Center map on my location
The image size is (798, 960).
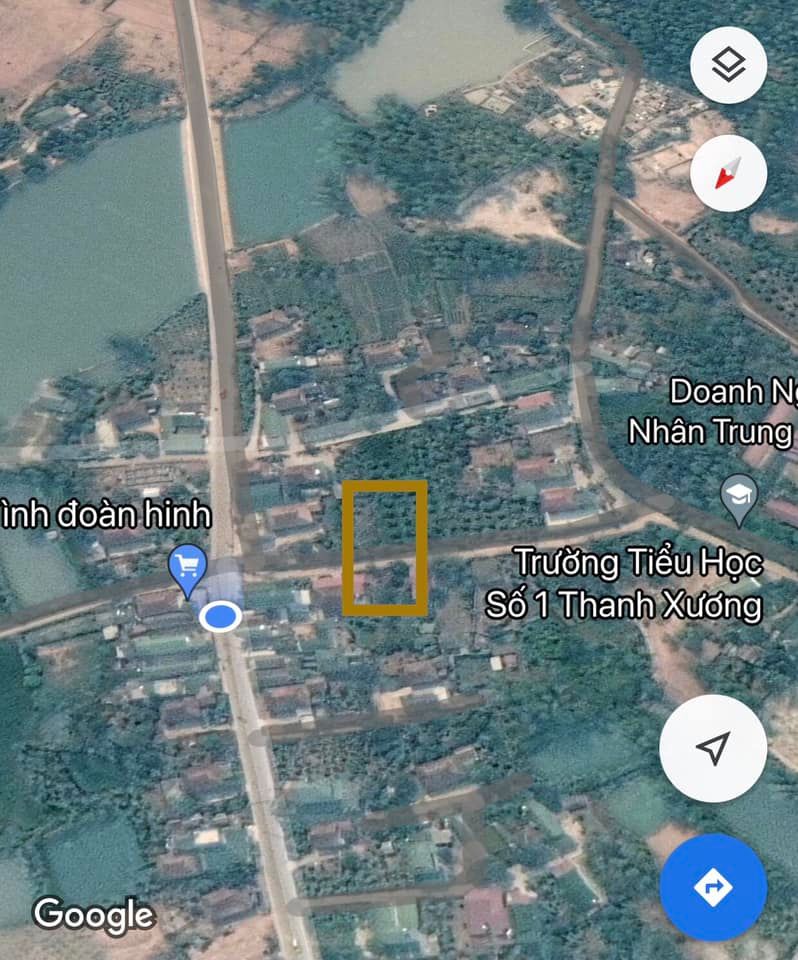pos(713,747)
